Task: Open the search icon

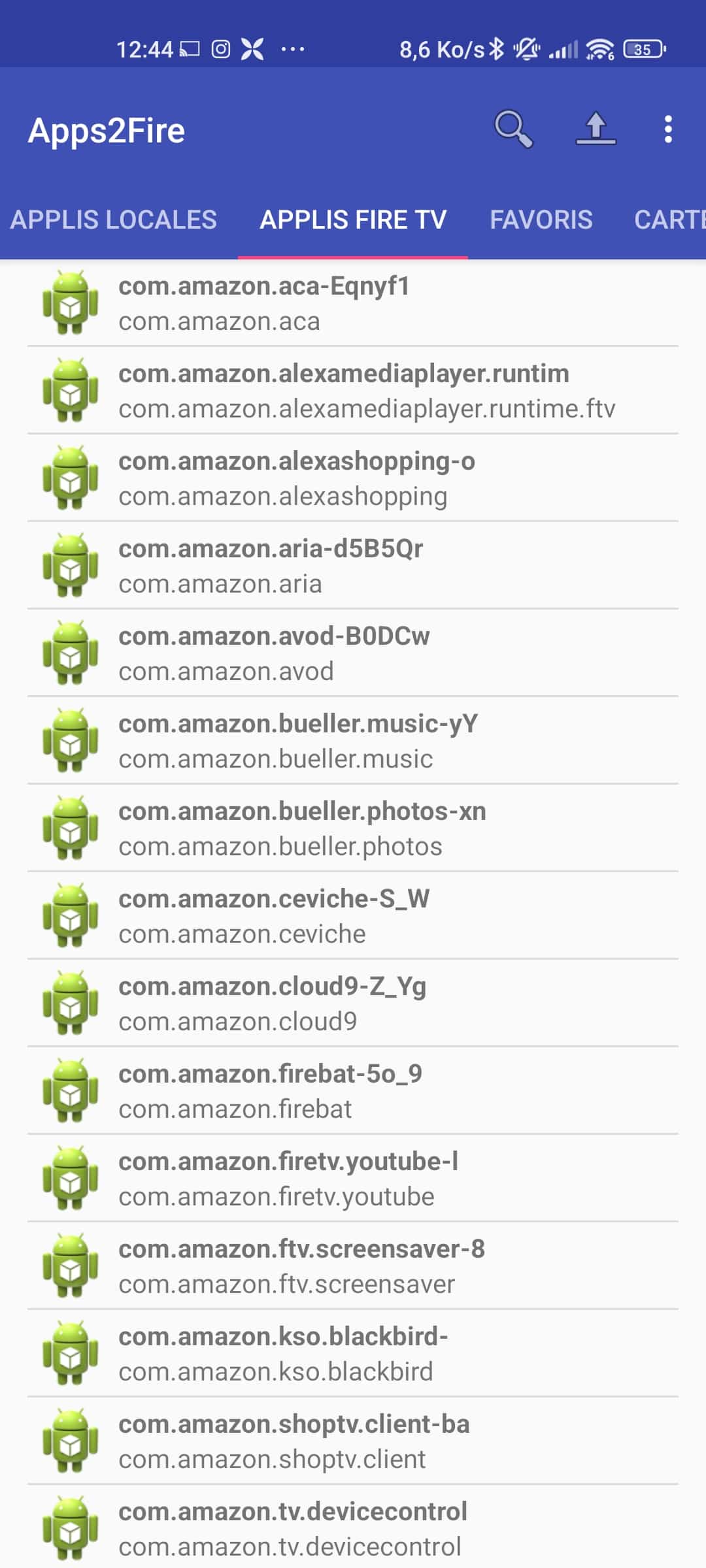Action: coord(513,129)
